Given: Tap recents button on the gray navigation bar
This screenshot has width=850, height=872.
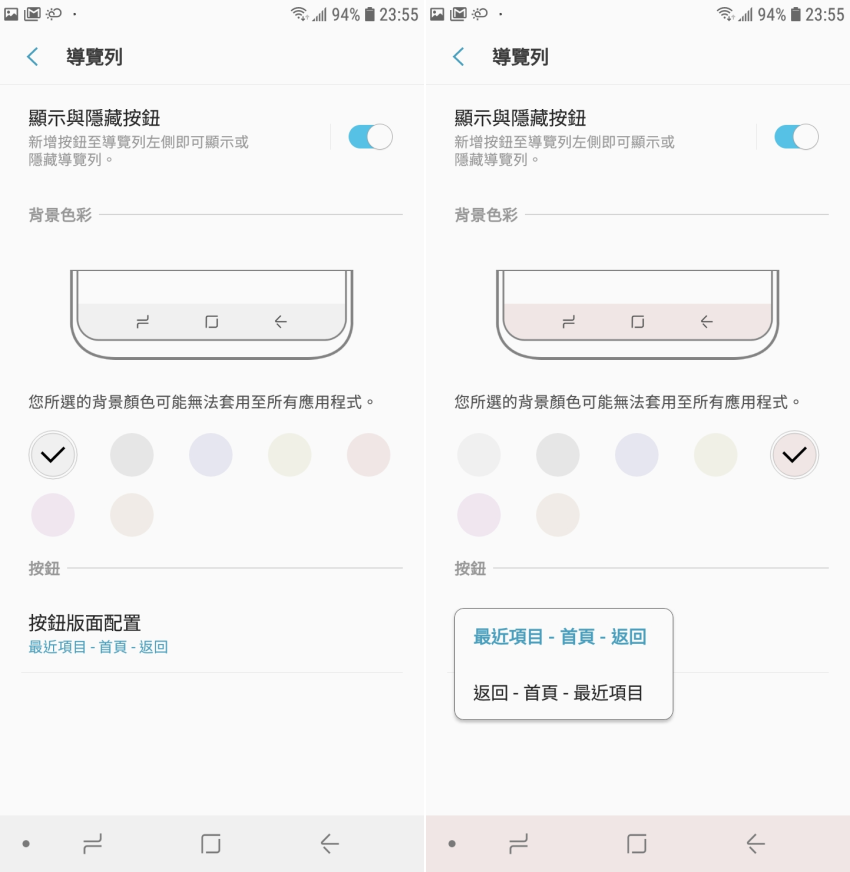Looking at the screenshot, I should pos(93,844).
